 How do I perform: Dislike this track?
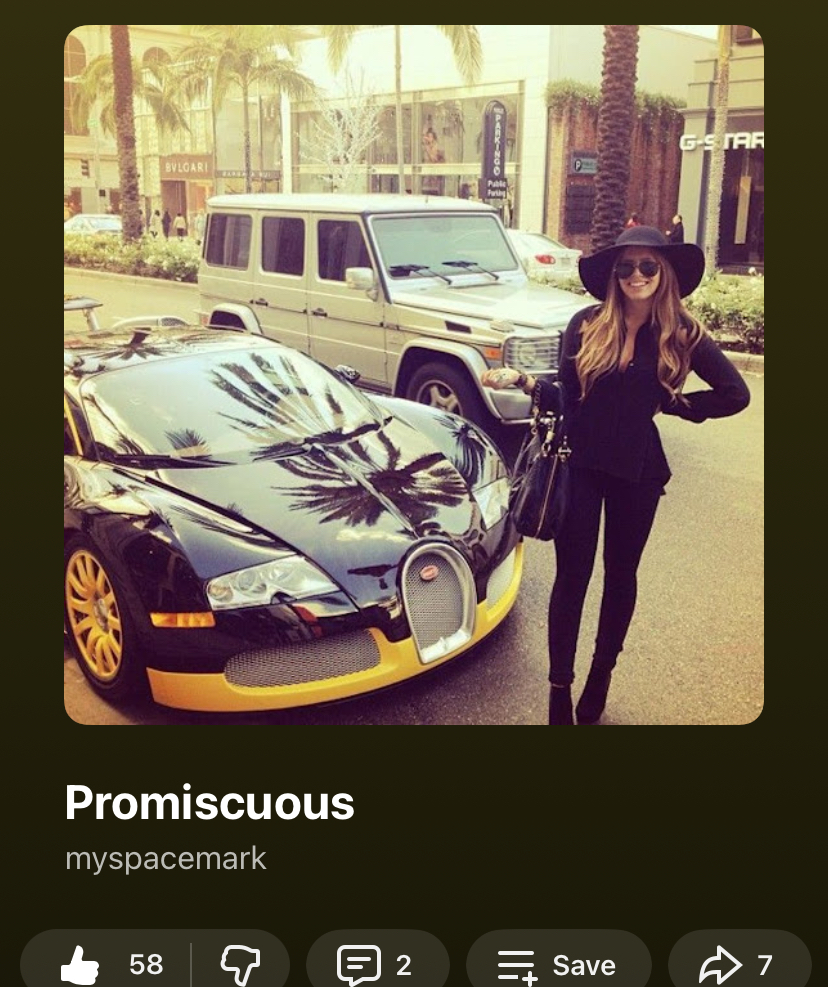(240, 964)
